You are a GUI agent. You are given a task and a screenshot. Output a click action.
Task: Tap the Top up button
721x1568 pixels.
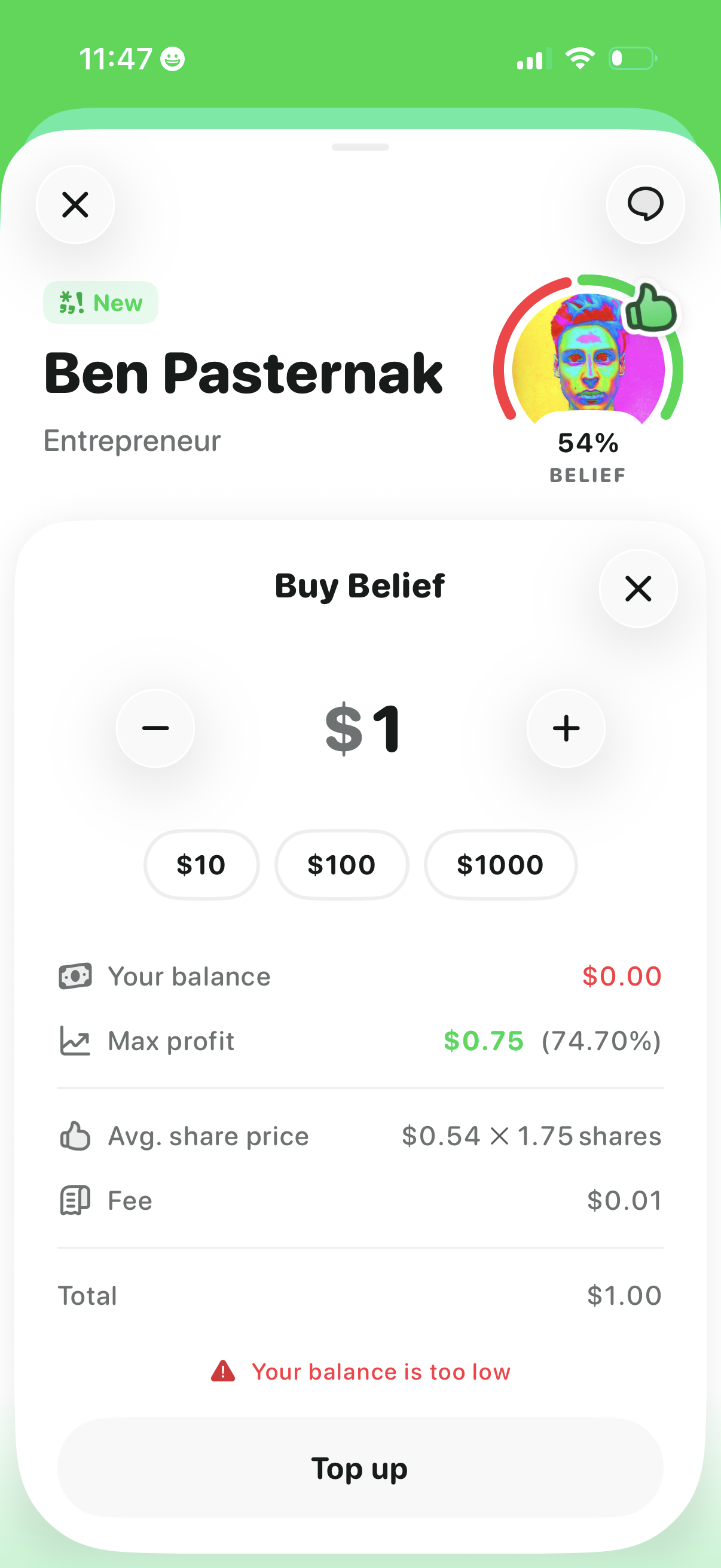(360, 1468)
